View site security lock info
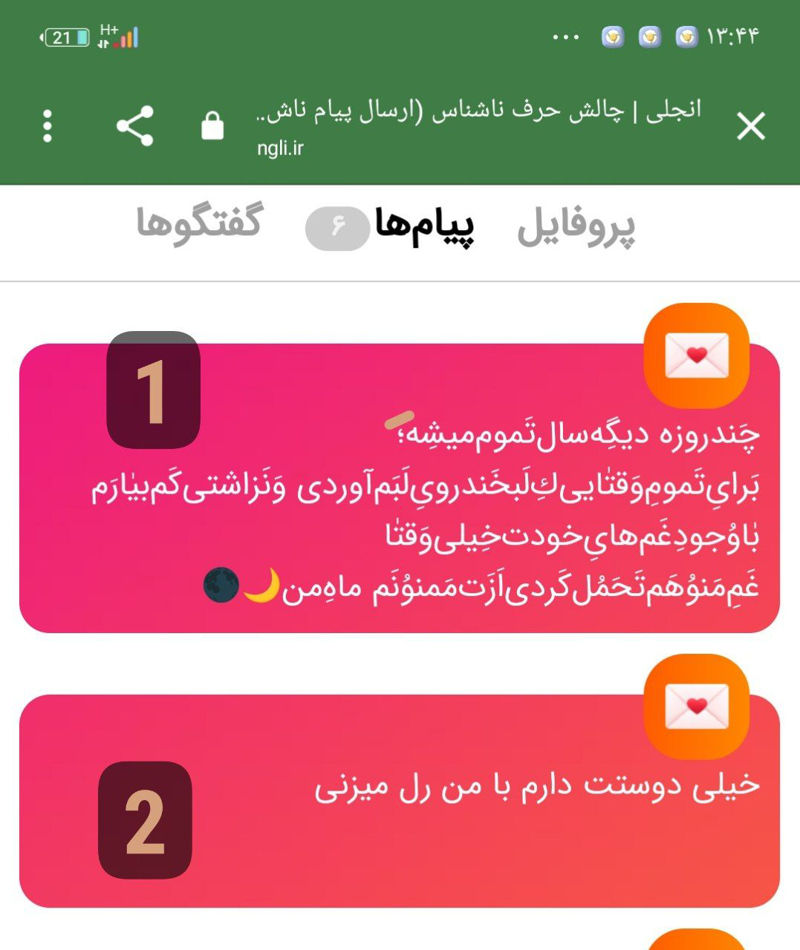The height and width of the screenshot is (950, 800). point(212,127)
